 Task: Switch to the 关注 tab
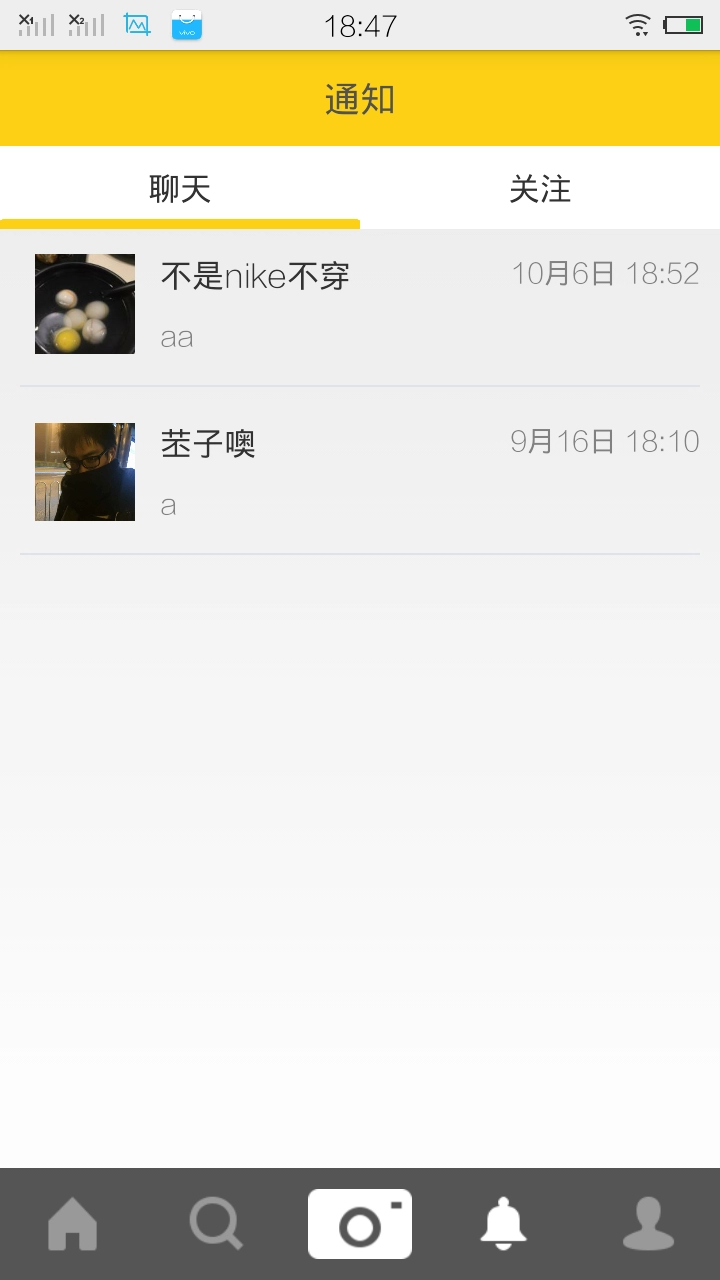pyautogui.click(x=540, y=188)
